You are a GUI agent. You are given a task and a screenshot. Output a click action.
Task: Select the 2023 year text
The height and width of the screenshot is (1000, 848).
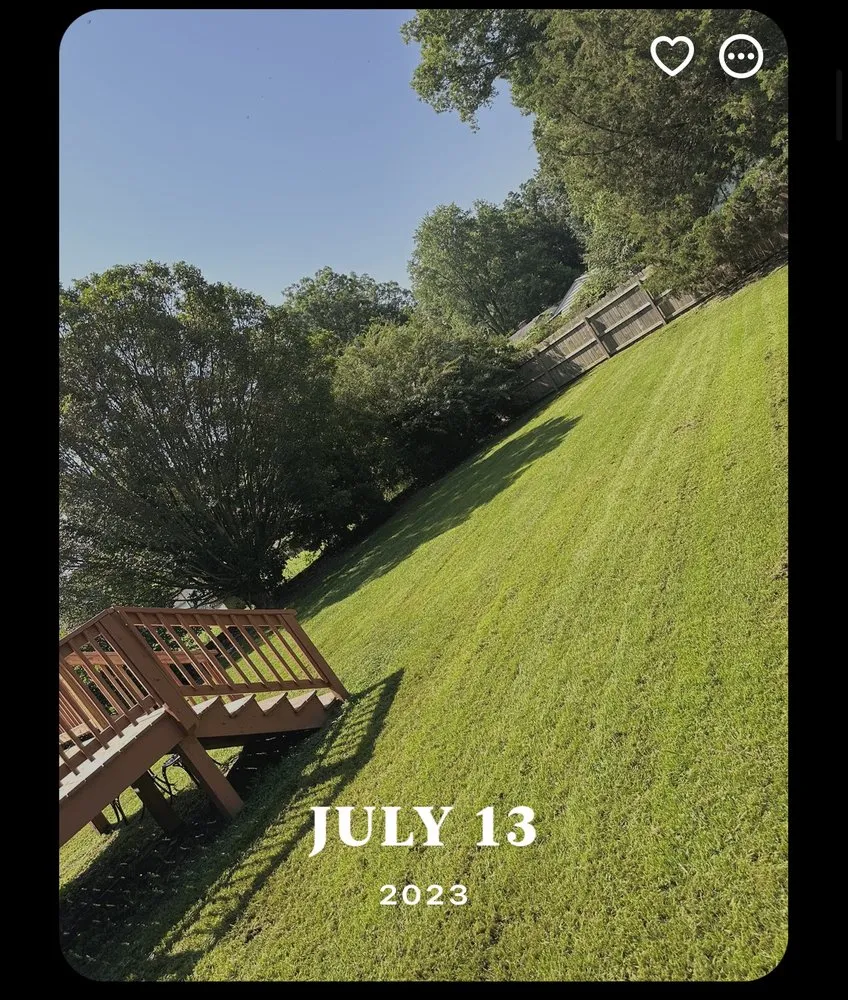tap(424, 896)
